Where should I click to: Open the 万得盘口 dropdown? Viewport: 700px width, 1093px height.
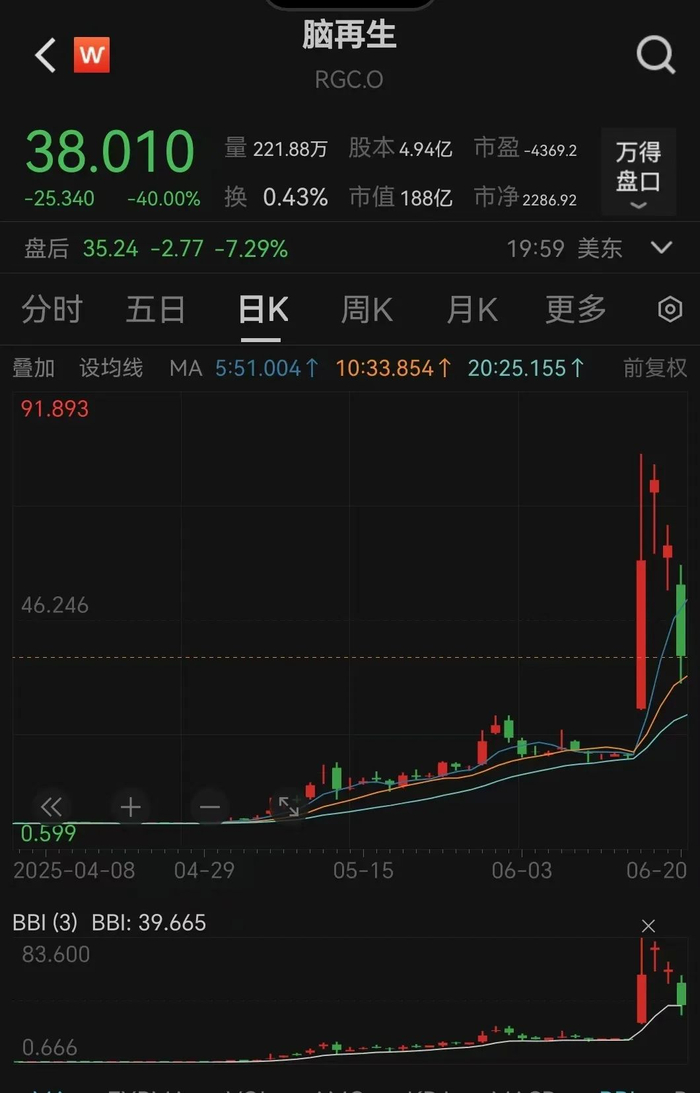637,172
